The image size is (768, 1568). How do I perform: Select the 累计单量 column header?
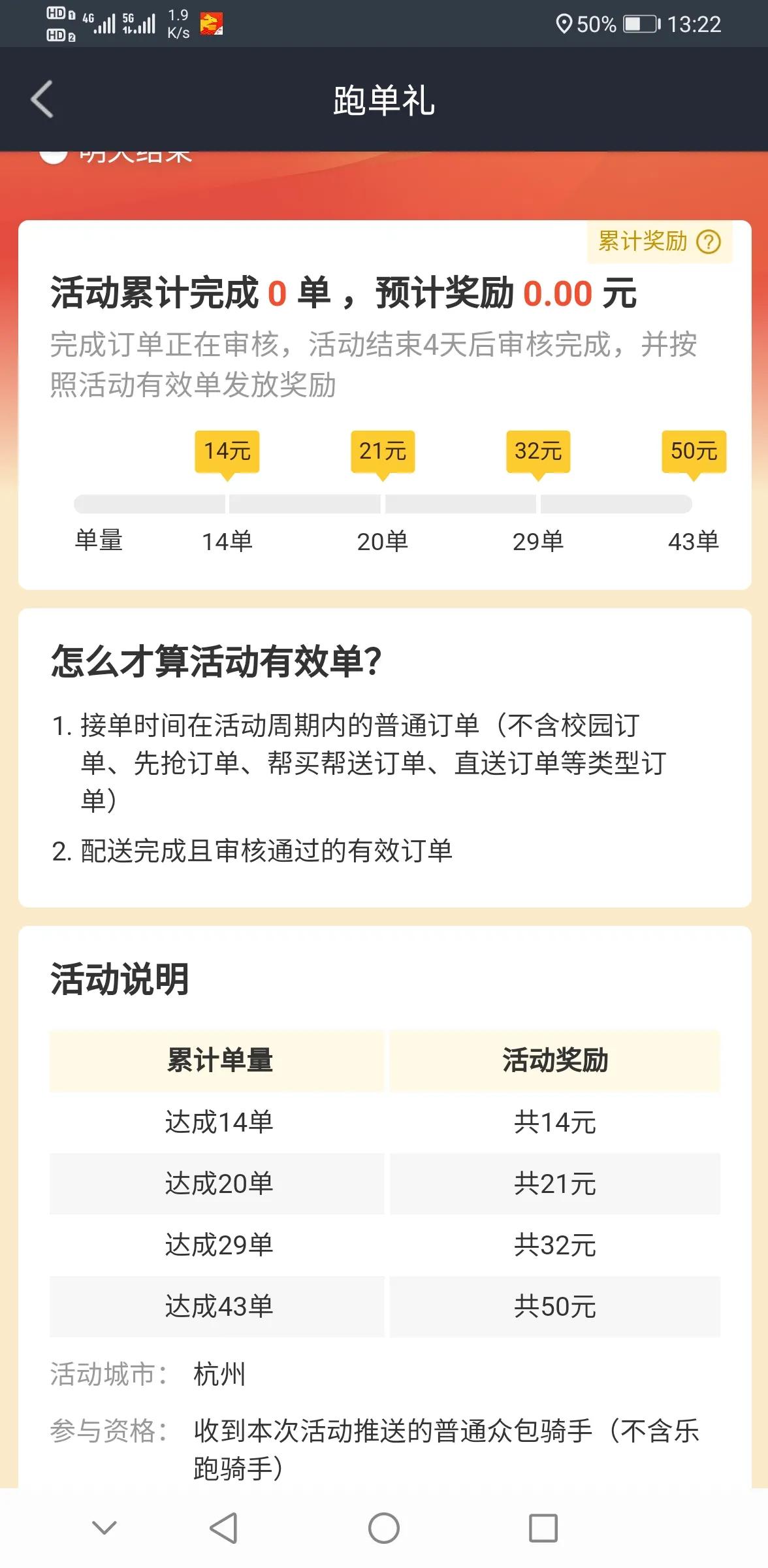point(219,1061)
